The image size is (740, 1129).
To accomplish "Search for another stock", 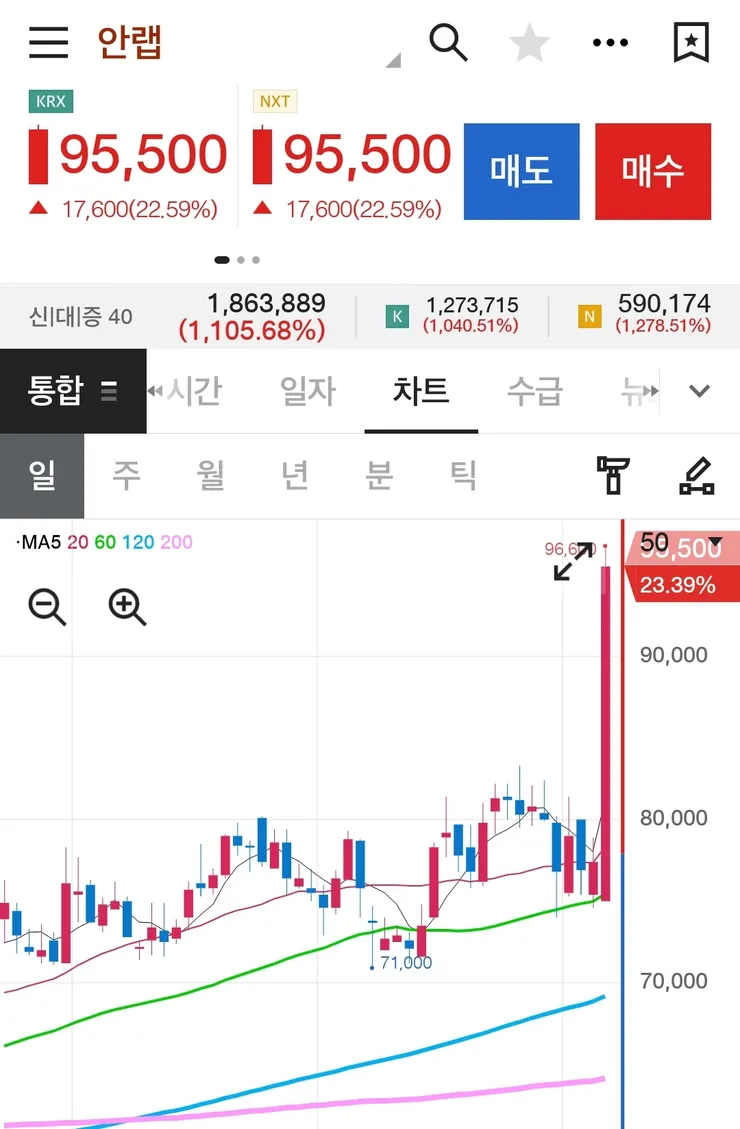I will point(448,43).
